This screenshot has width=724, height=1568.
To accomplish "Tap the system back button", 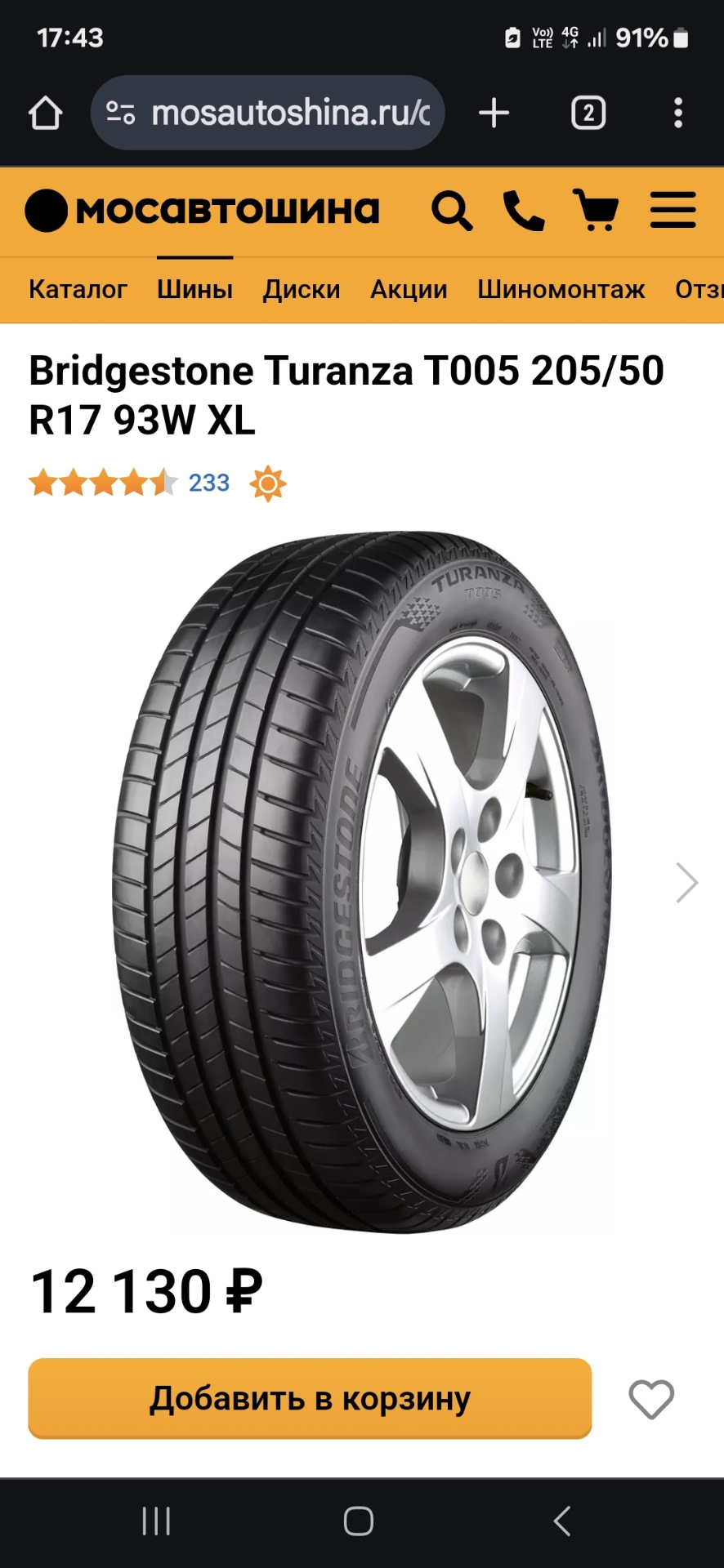I will tap(561, 1521).
